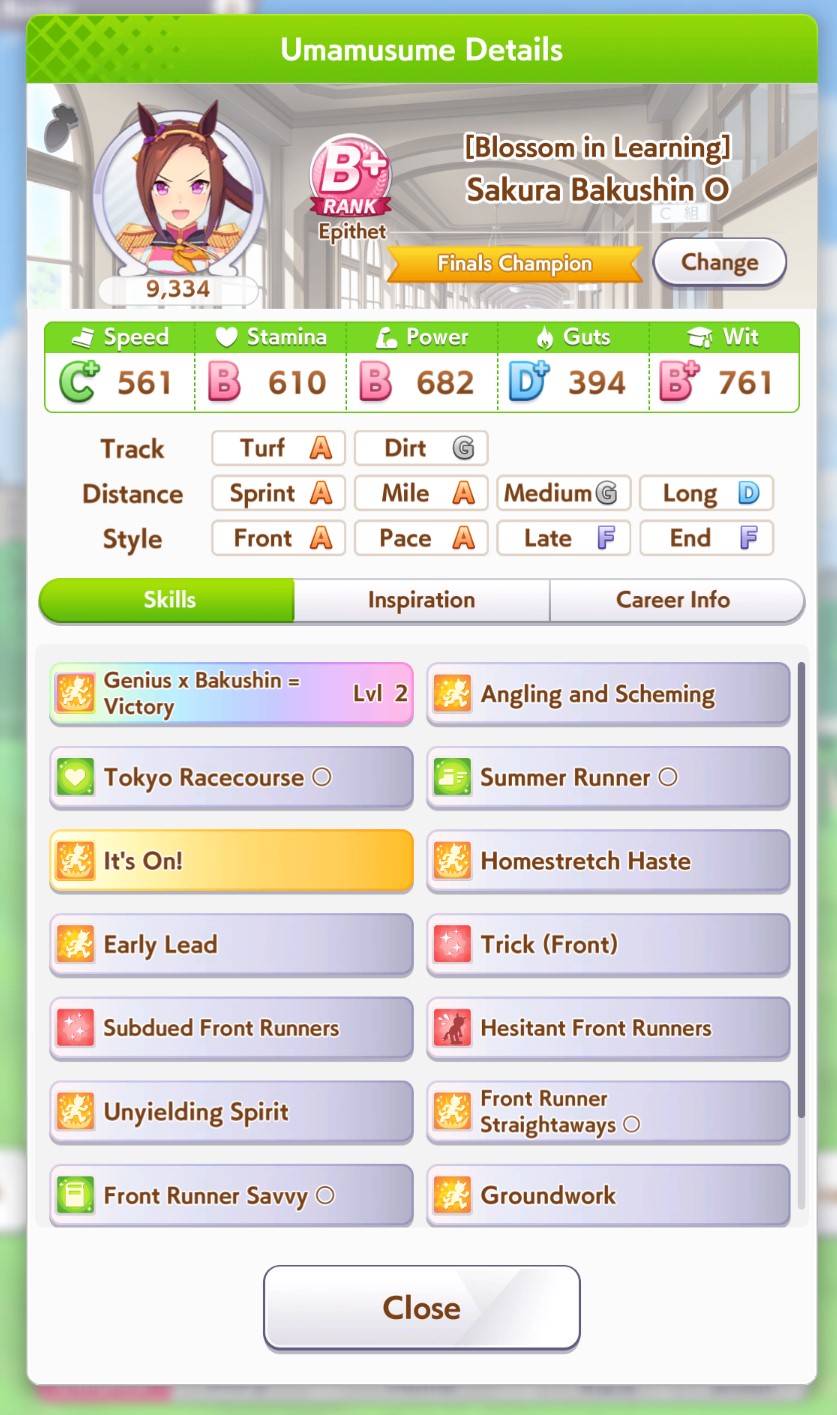
Task: Open the It's On! skill
Action: click(231, 860)
